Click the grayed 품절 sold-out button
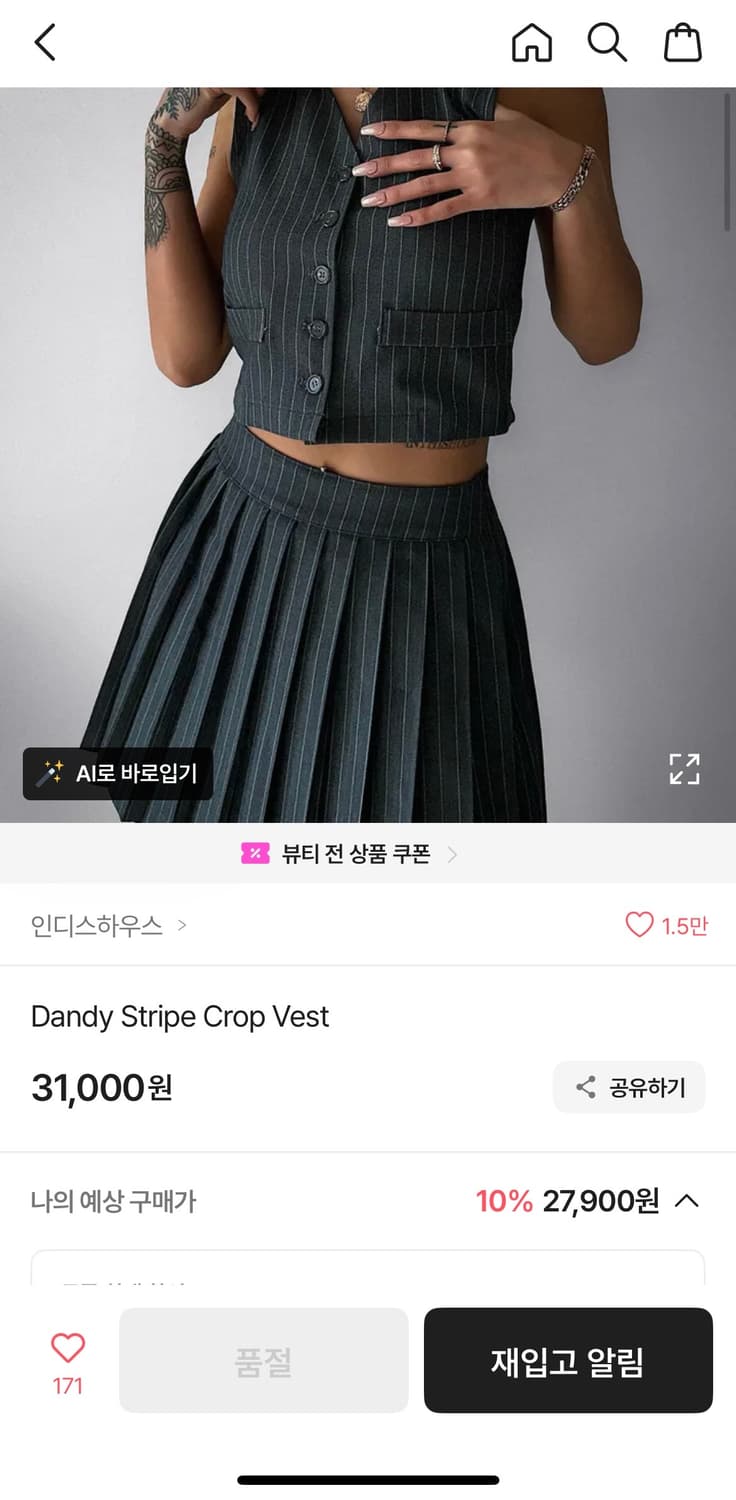 point(263,1360)
